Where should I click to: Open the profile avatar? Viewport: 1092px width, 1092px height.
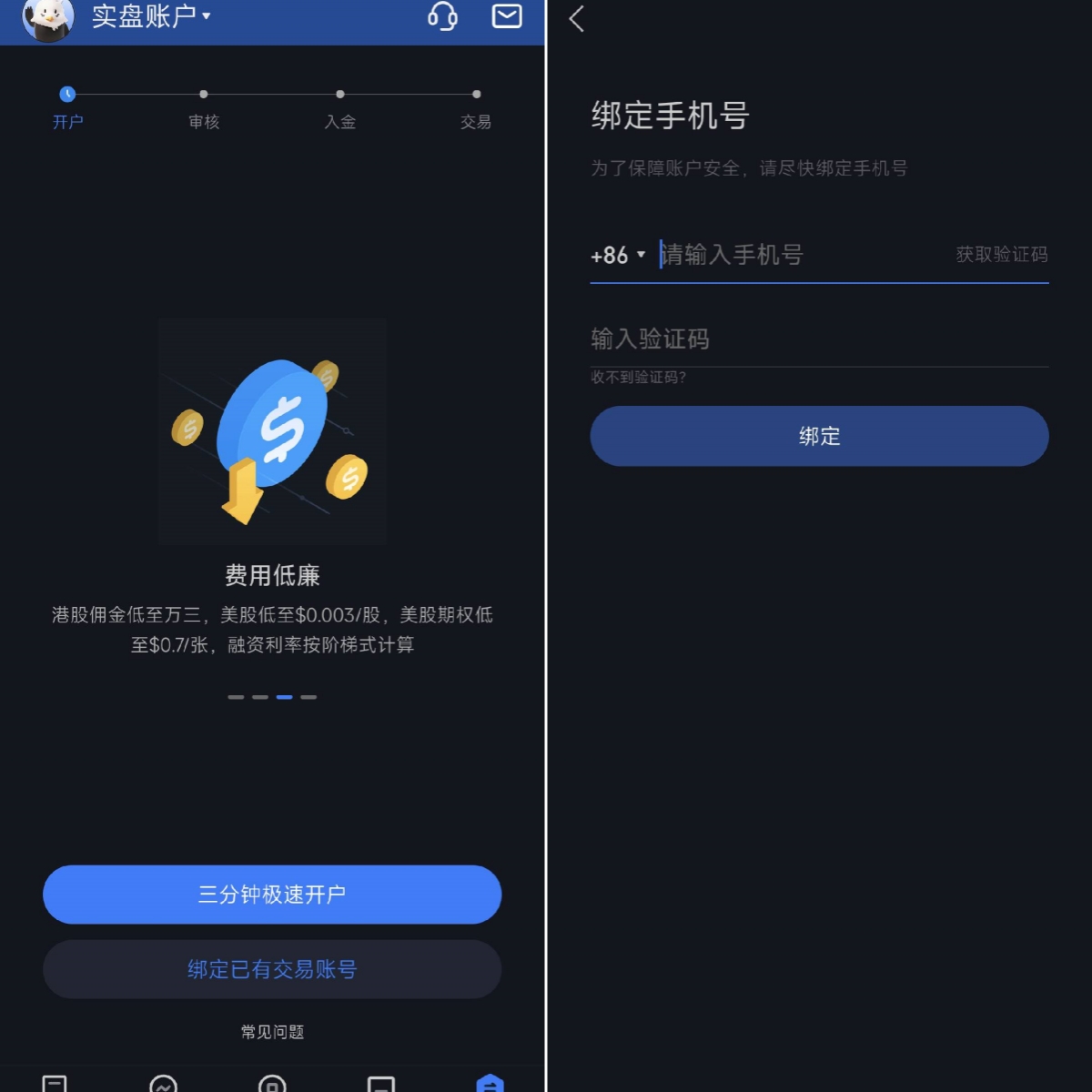coord(47,18)
